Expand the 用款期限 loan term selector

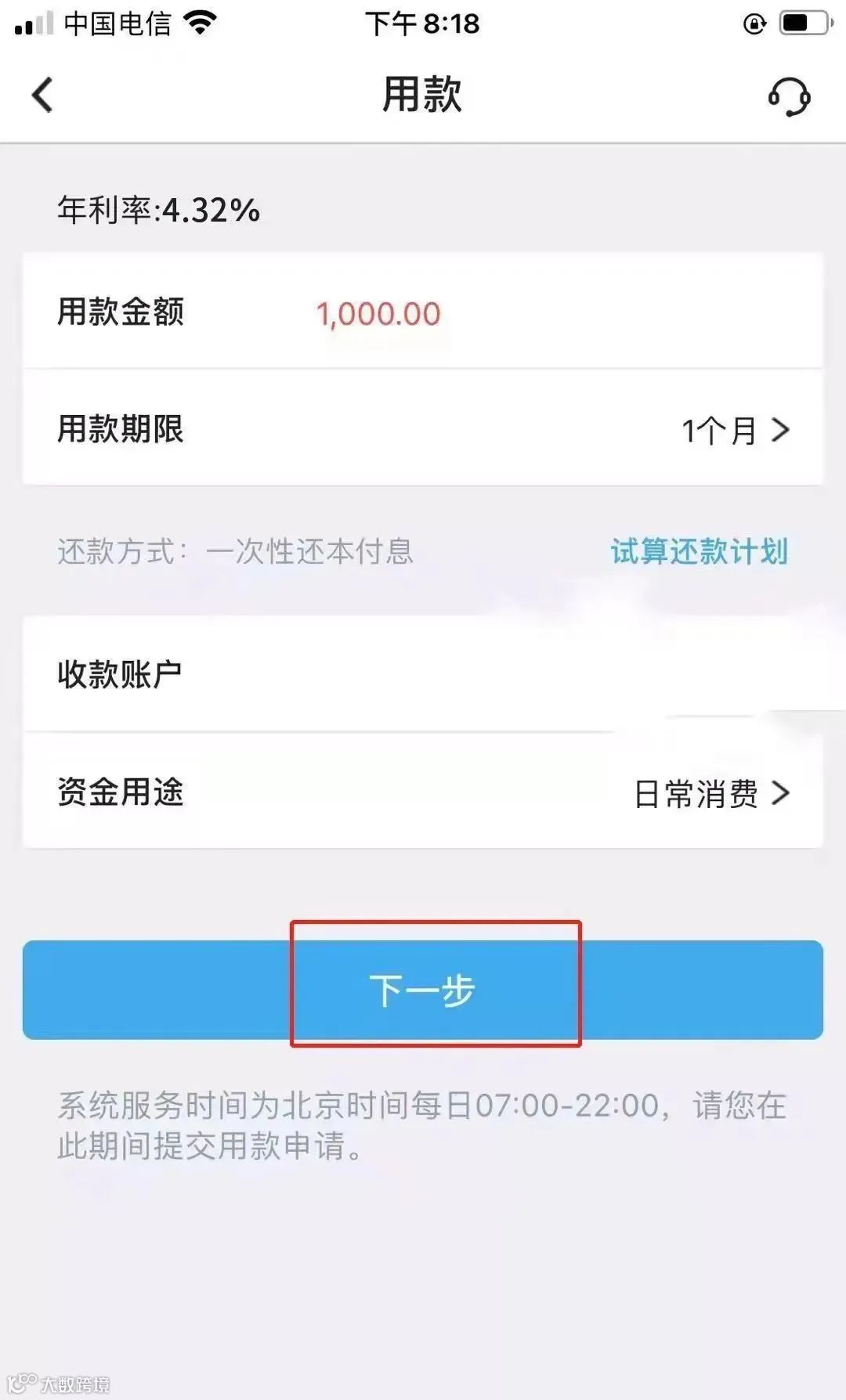tap(423, 428)
